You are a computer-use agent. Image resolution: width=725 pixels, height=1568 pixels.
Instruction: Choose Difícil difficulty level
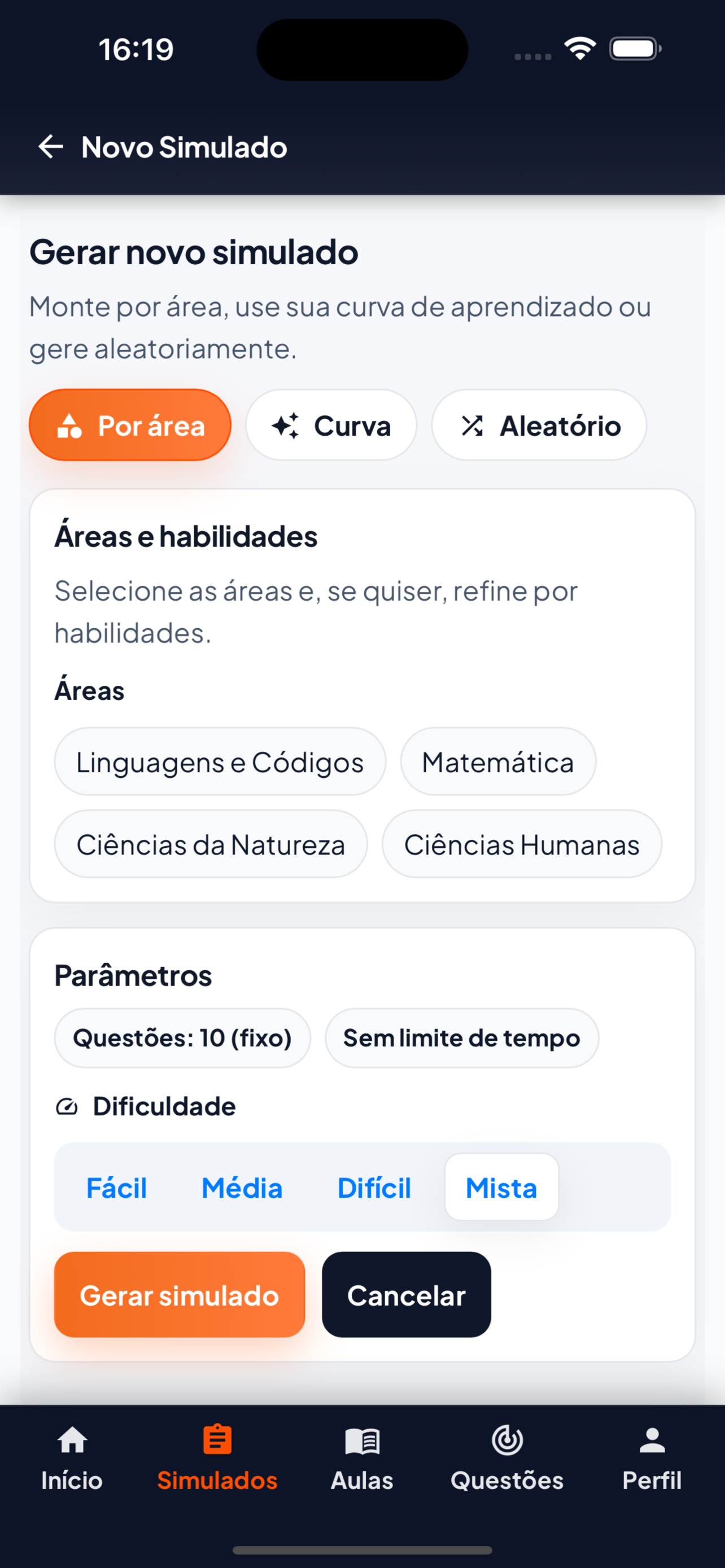pos(374,1187)
